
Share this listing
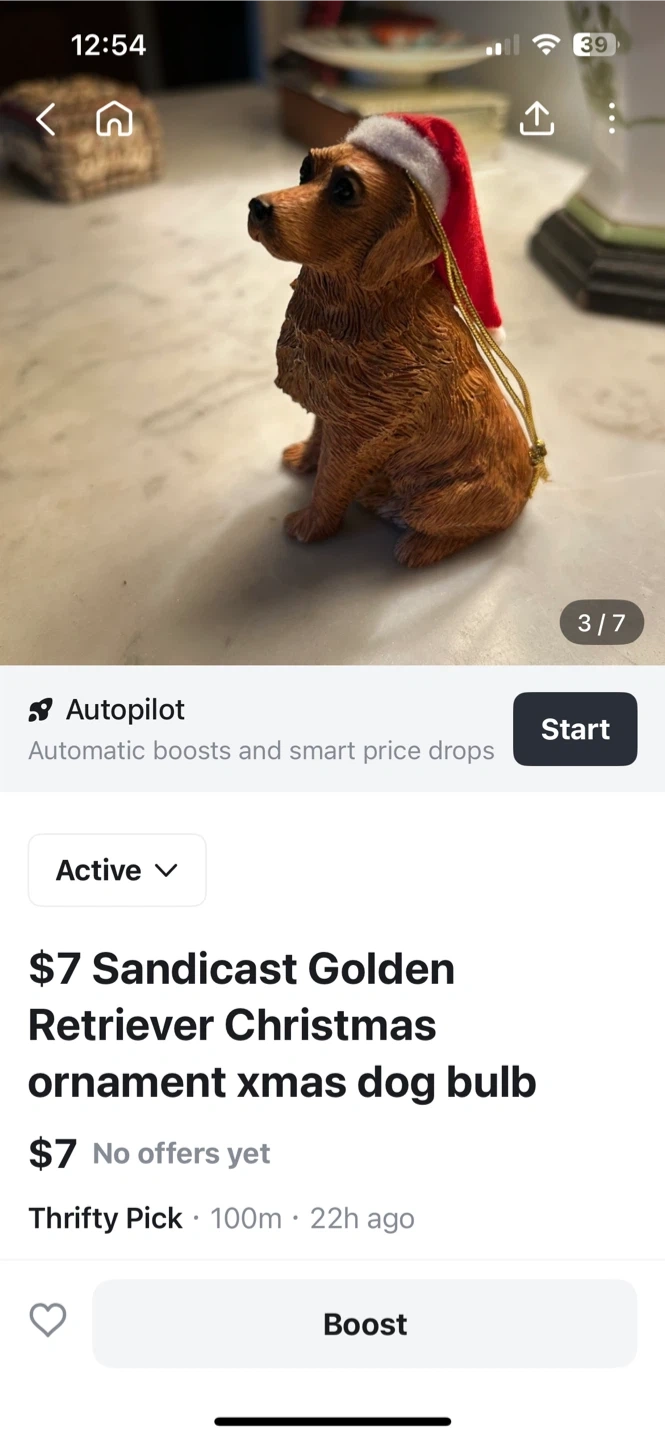pyautogui.click(x=537, y=119)
